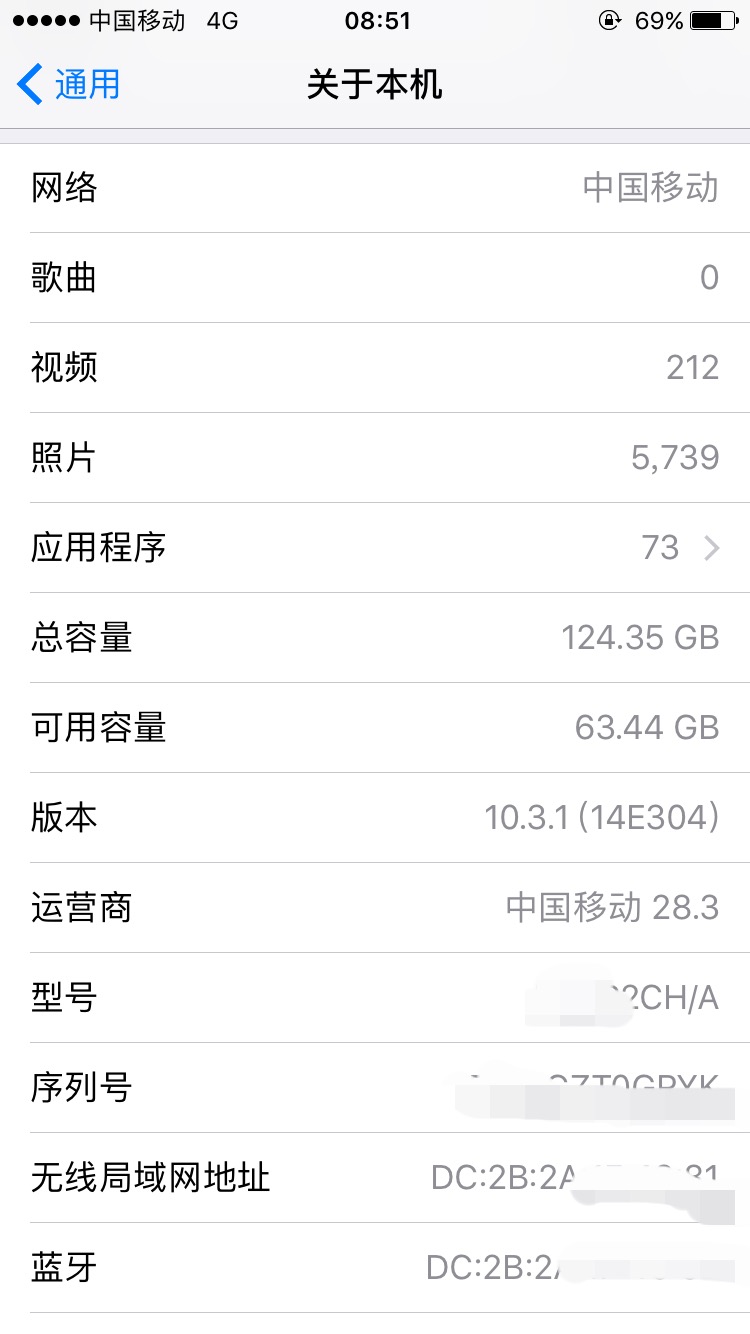Tap the 网络 row showing 中国移动

pyautogui.click(x=375, y=188)
